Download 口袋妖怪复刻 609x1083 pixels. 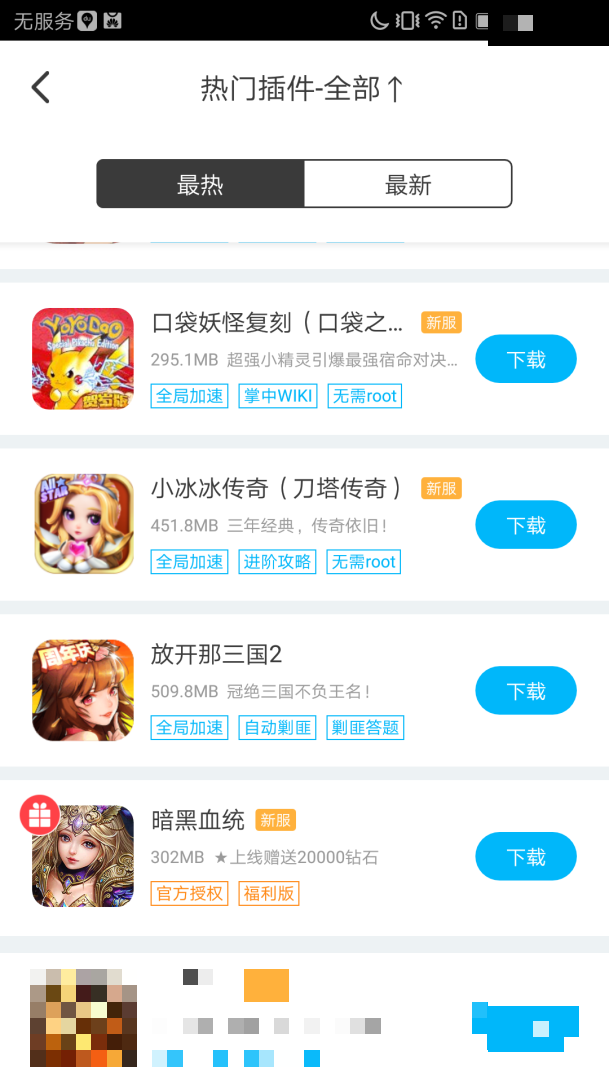525,360
